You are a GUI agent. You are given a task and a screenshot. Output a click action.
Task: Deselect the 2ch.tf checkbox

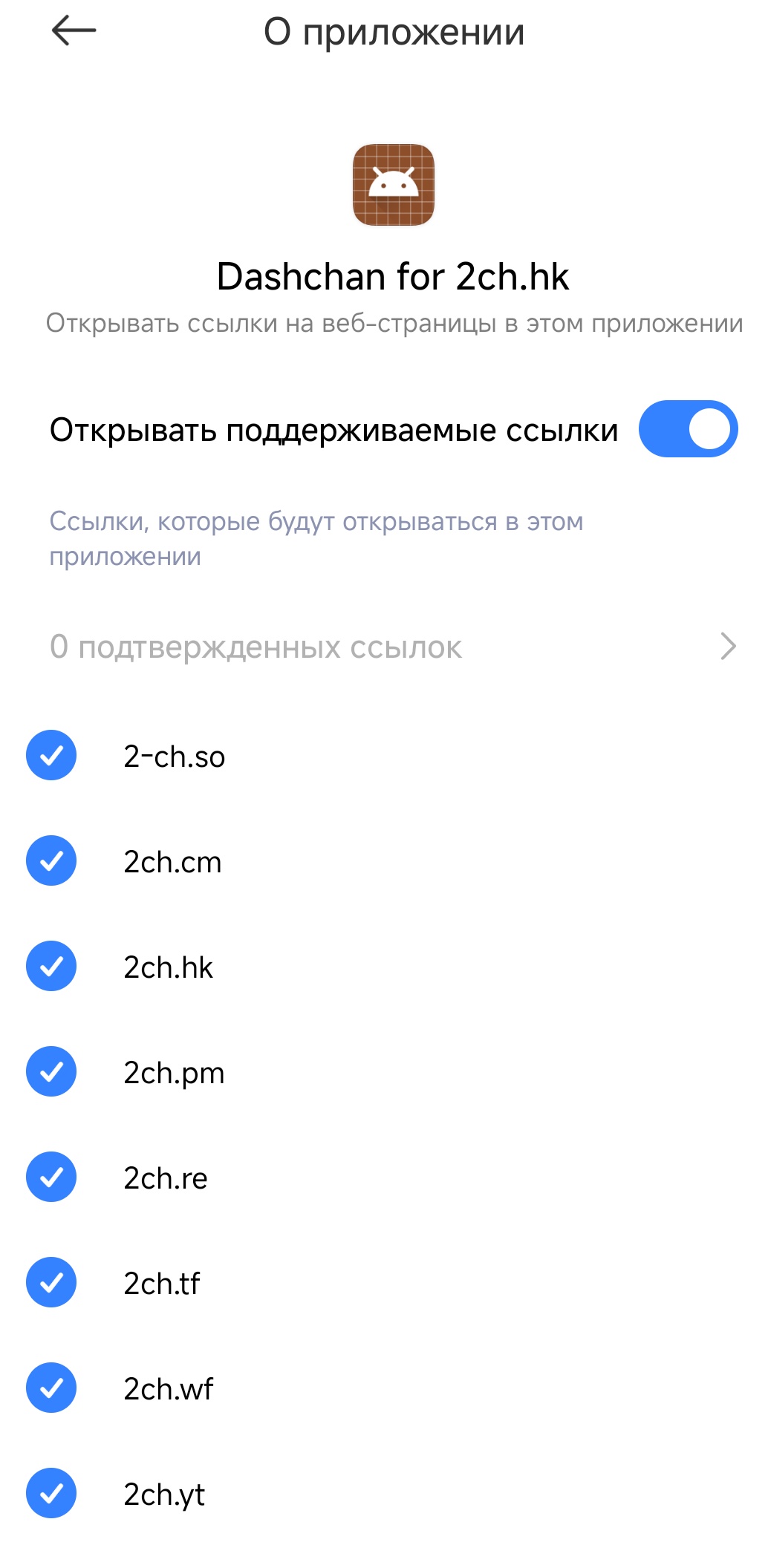tap(51, 1283)
